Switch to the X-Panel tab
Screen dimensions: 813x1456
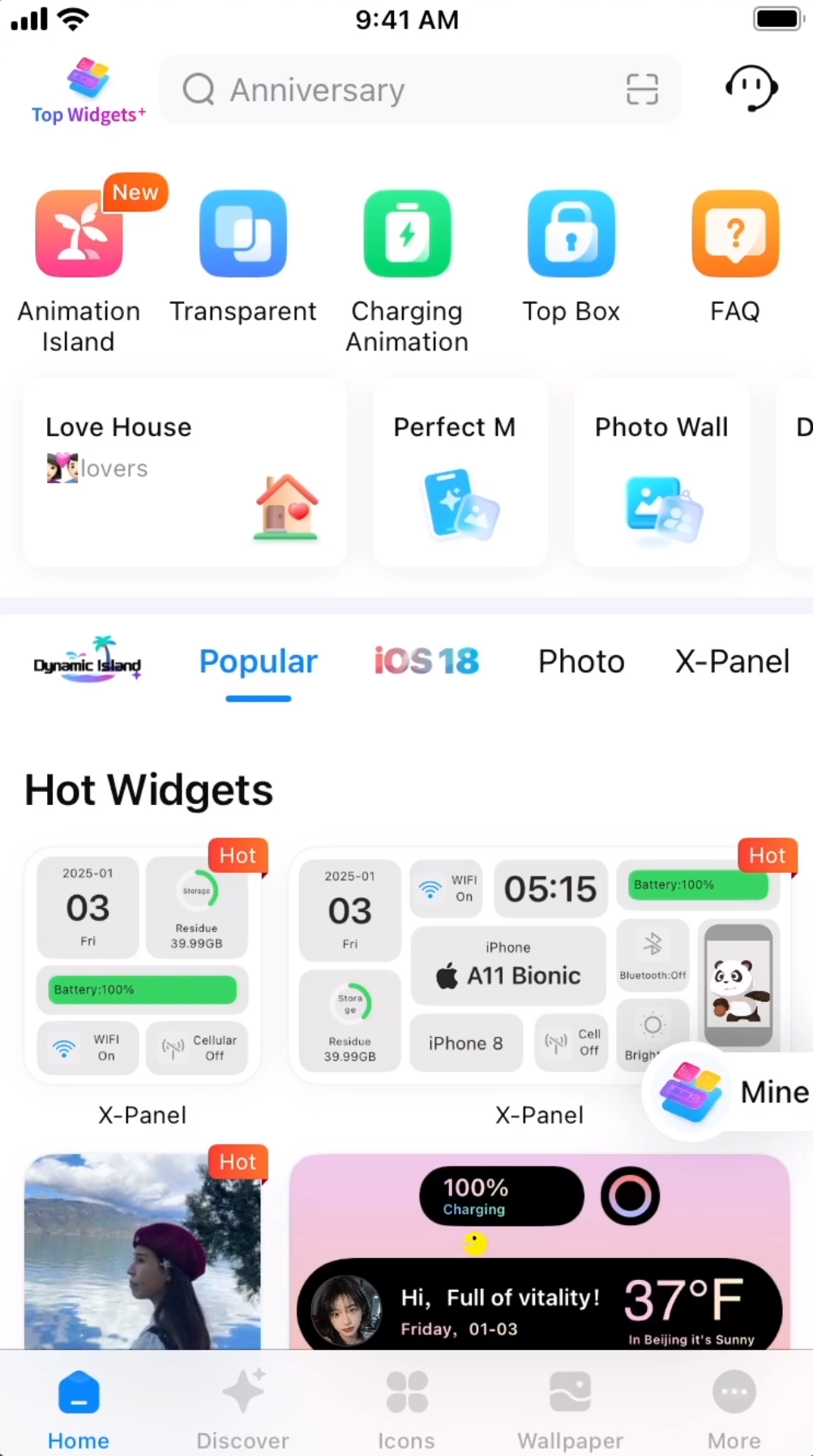[732, 661]
